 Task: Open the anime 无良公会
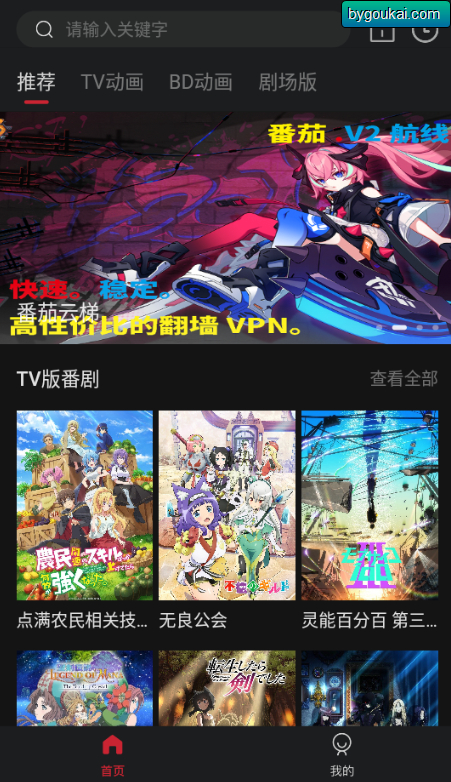coord(227,505)
